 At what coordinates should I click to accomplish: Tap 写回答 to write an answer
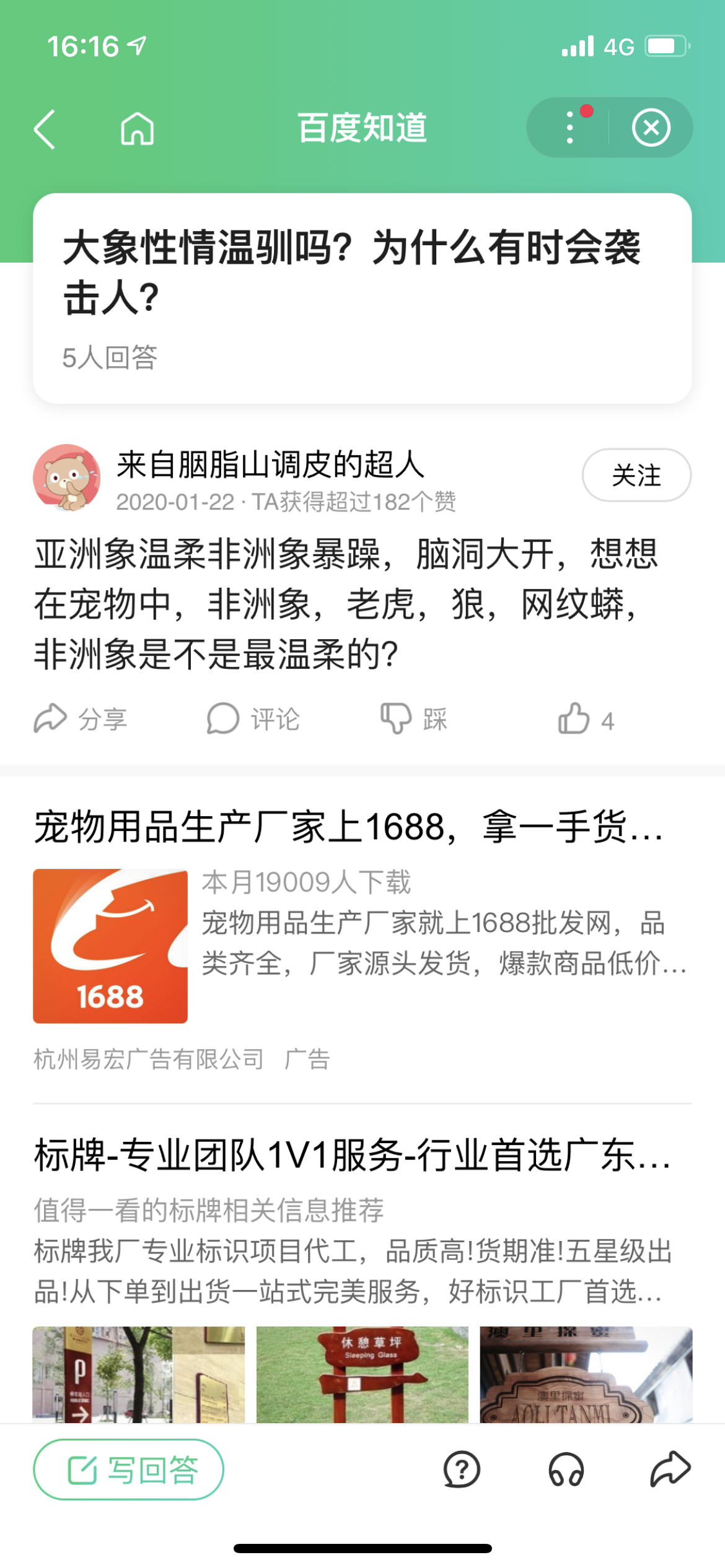point(128,1470)
